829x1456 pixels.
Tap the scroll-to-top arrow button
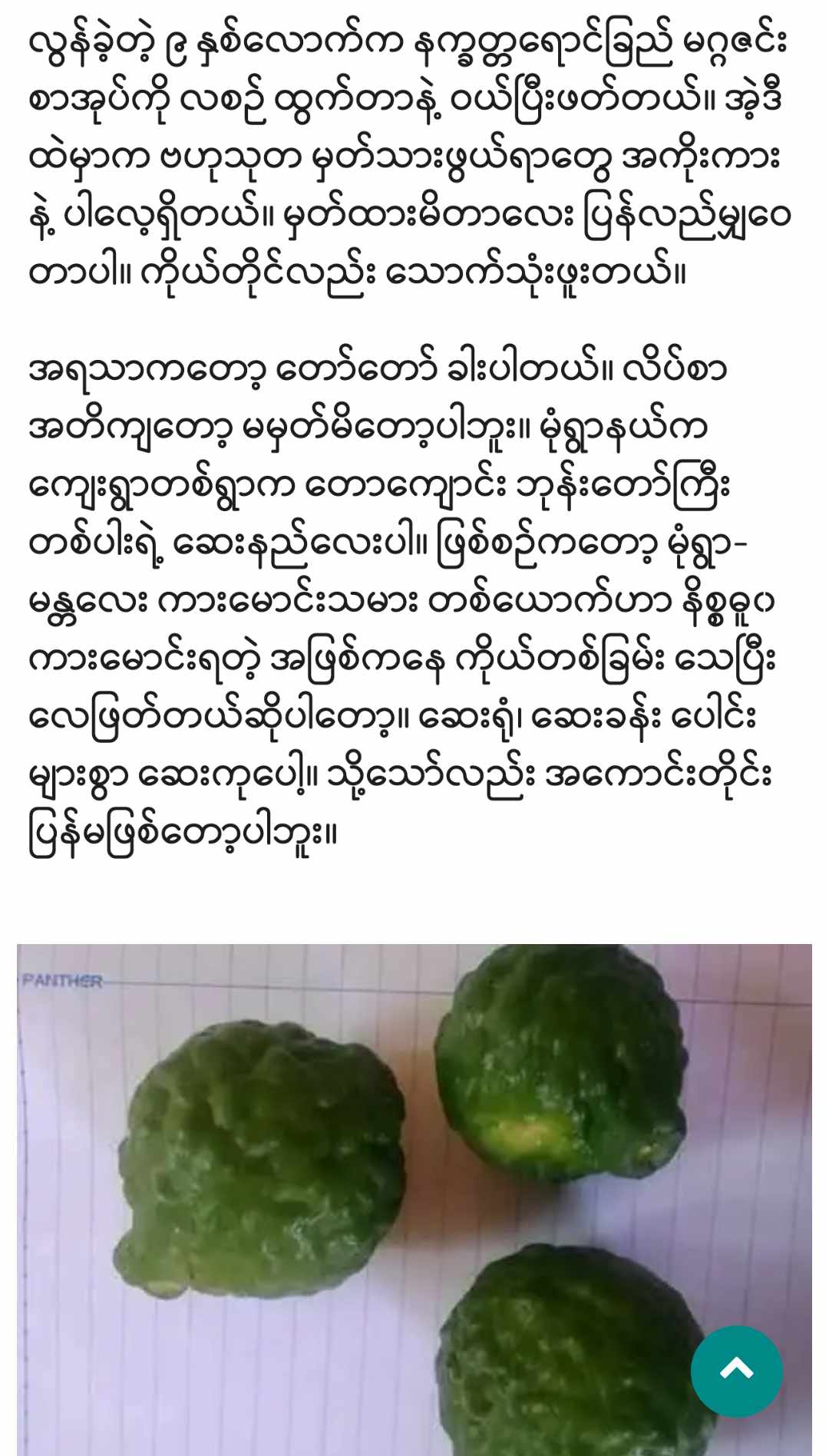[736, 1371]
